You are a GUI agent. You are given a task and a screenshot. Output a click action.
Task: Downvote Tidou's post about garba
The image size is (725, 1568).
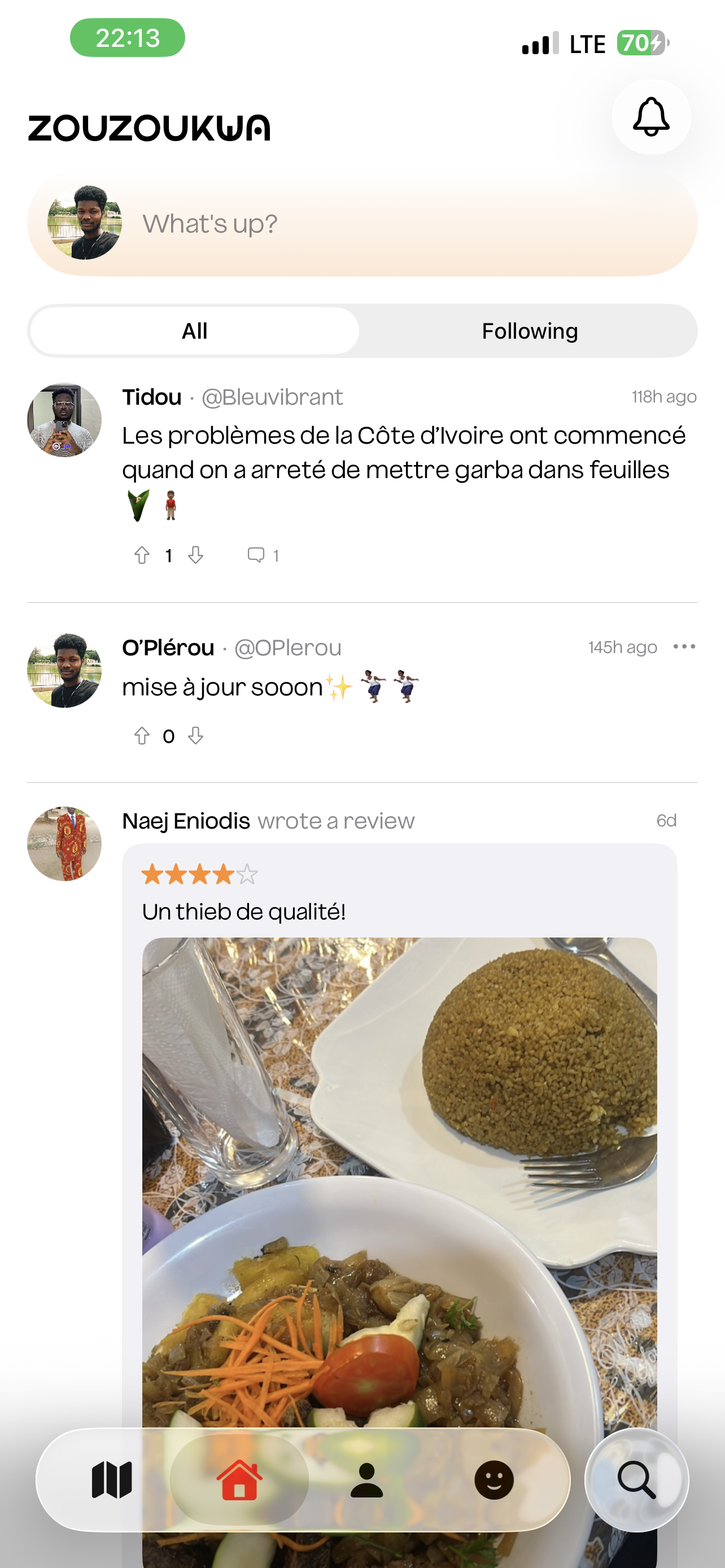pos(195,555)
